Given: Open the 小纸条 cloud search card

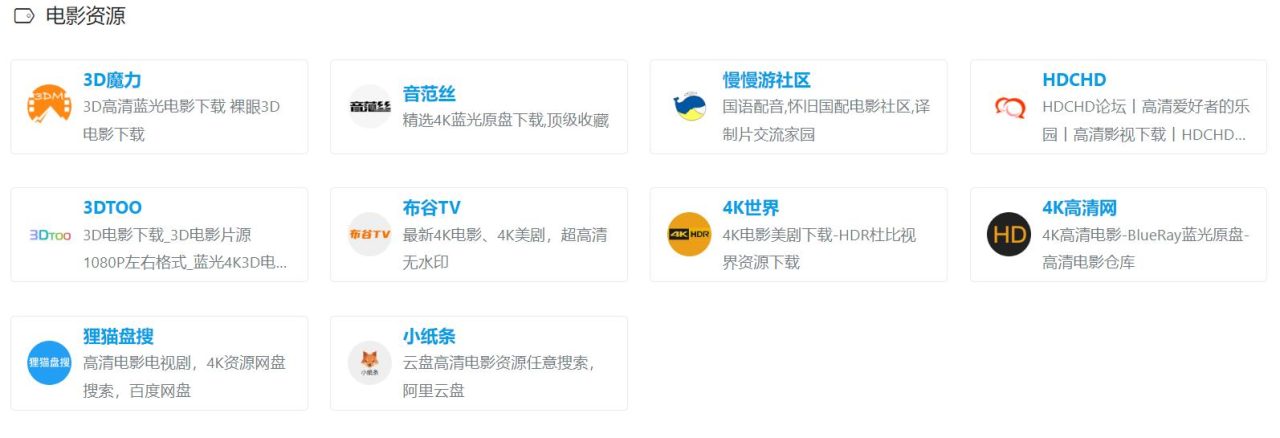Looking at the screenshot, I should coord(479,363).
